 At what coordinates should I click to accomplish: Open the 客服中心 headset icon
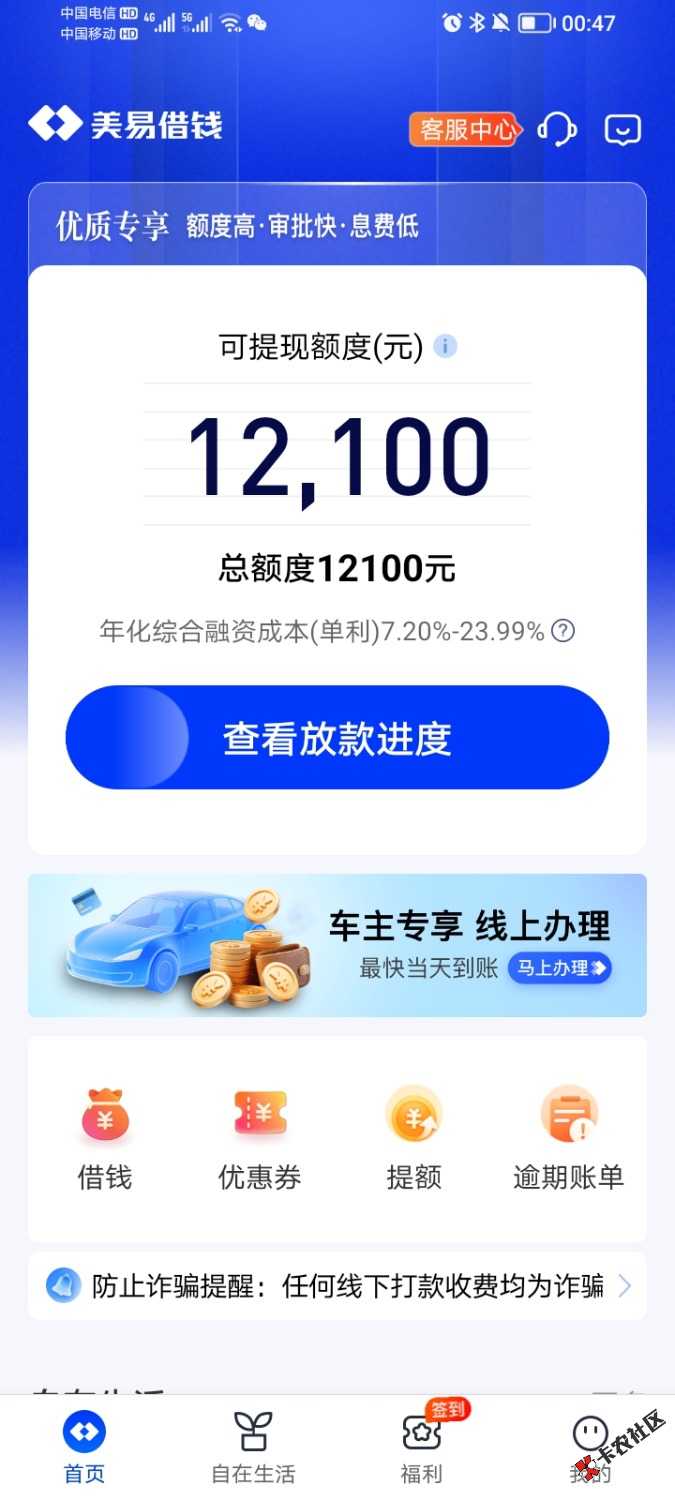(x=557, y=129)
